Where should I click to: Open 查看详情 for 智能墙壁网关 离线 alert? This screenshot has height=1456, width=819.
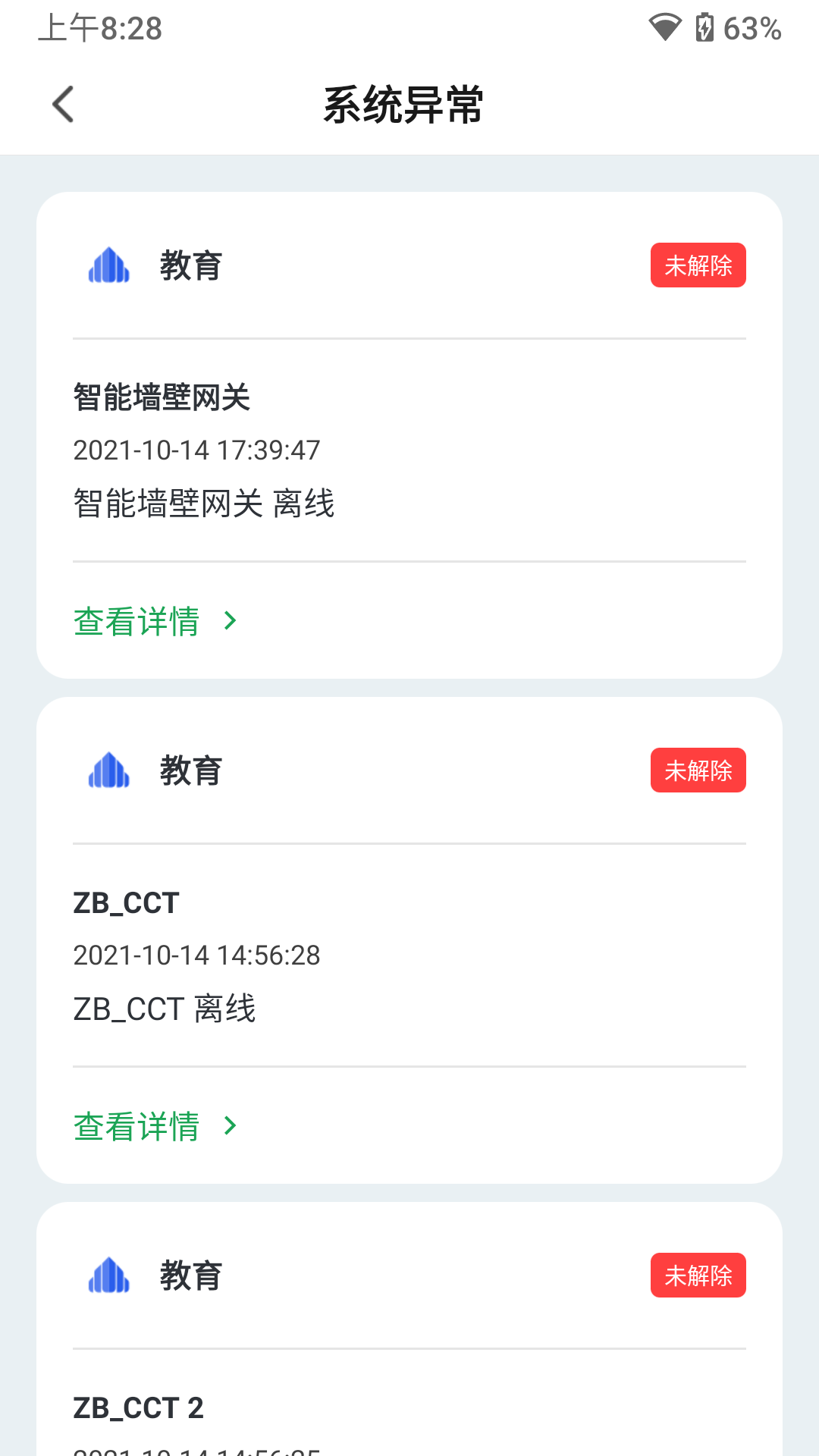click(155, 621)
